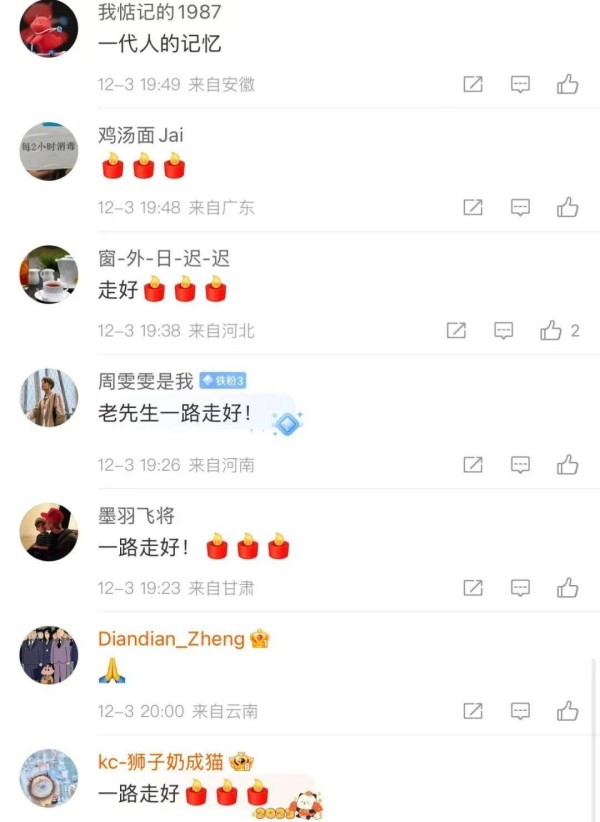Image resolution: width=600 pixels, height=822 pixels.
Task: Like 墨羽飞将's comment
Action: tap(568, 588)
